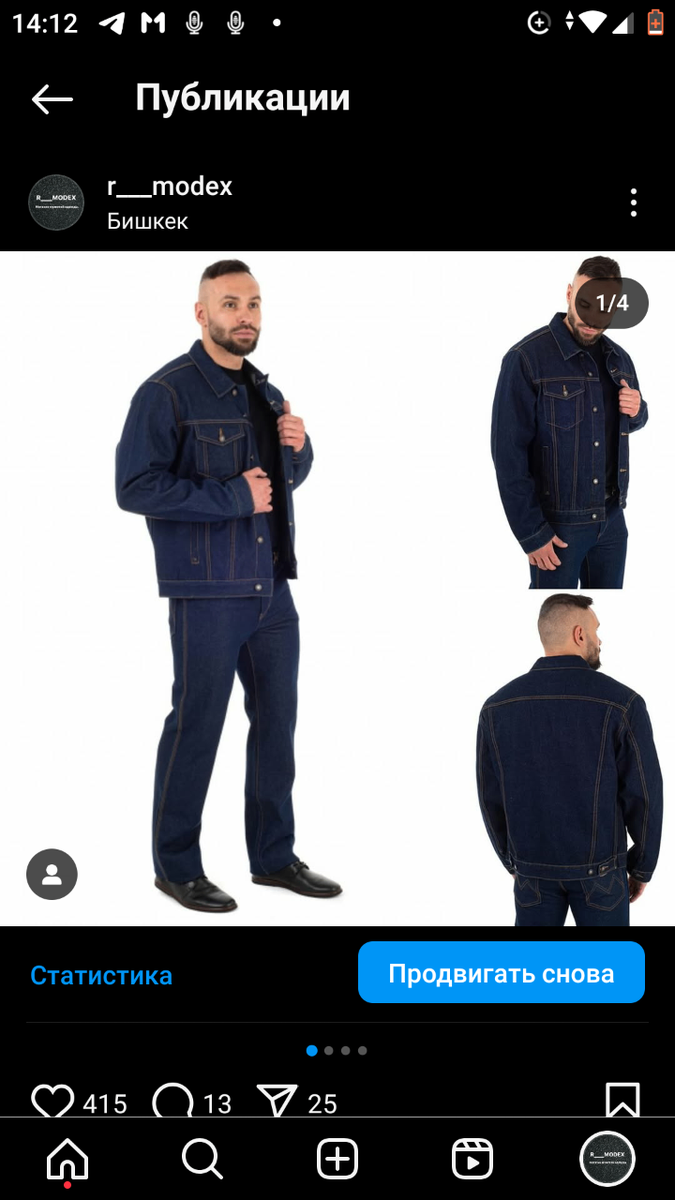
Task: Open Статистика for this post
Action: coord(101,975)
